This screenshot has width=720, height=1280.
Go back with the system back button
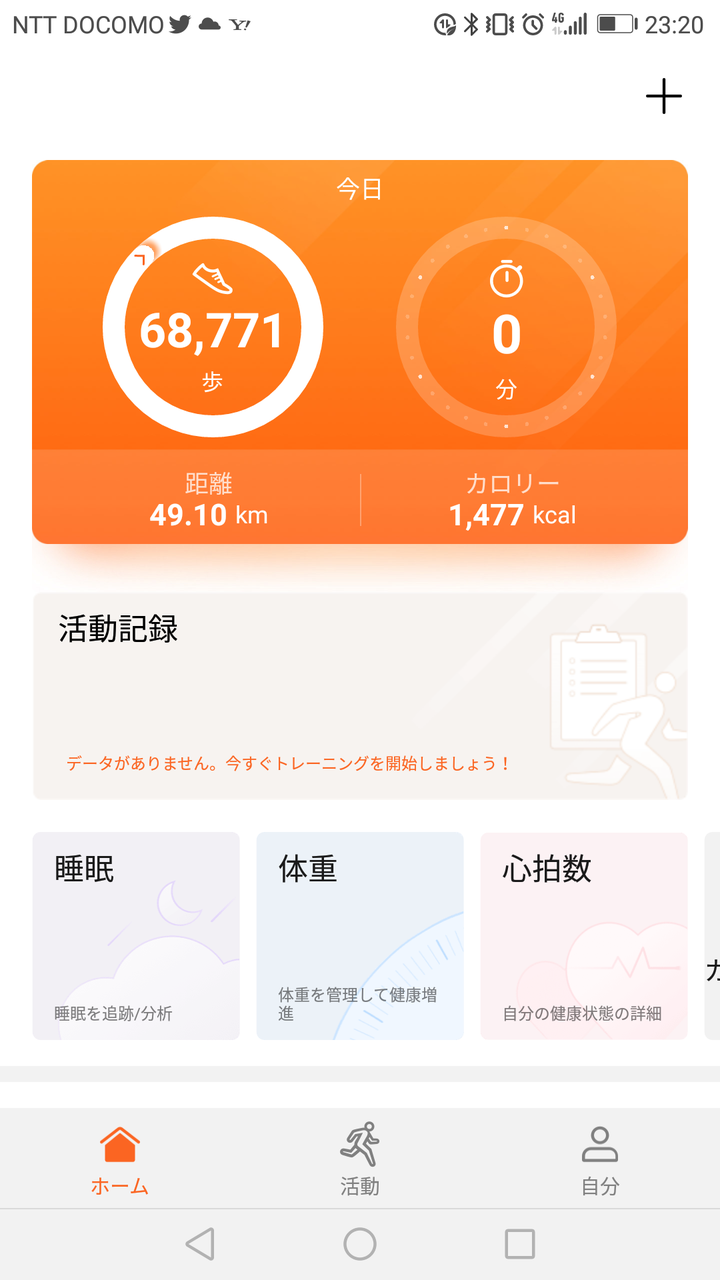200,1244
